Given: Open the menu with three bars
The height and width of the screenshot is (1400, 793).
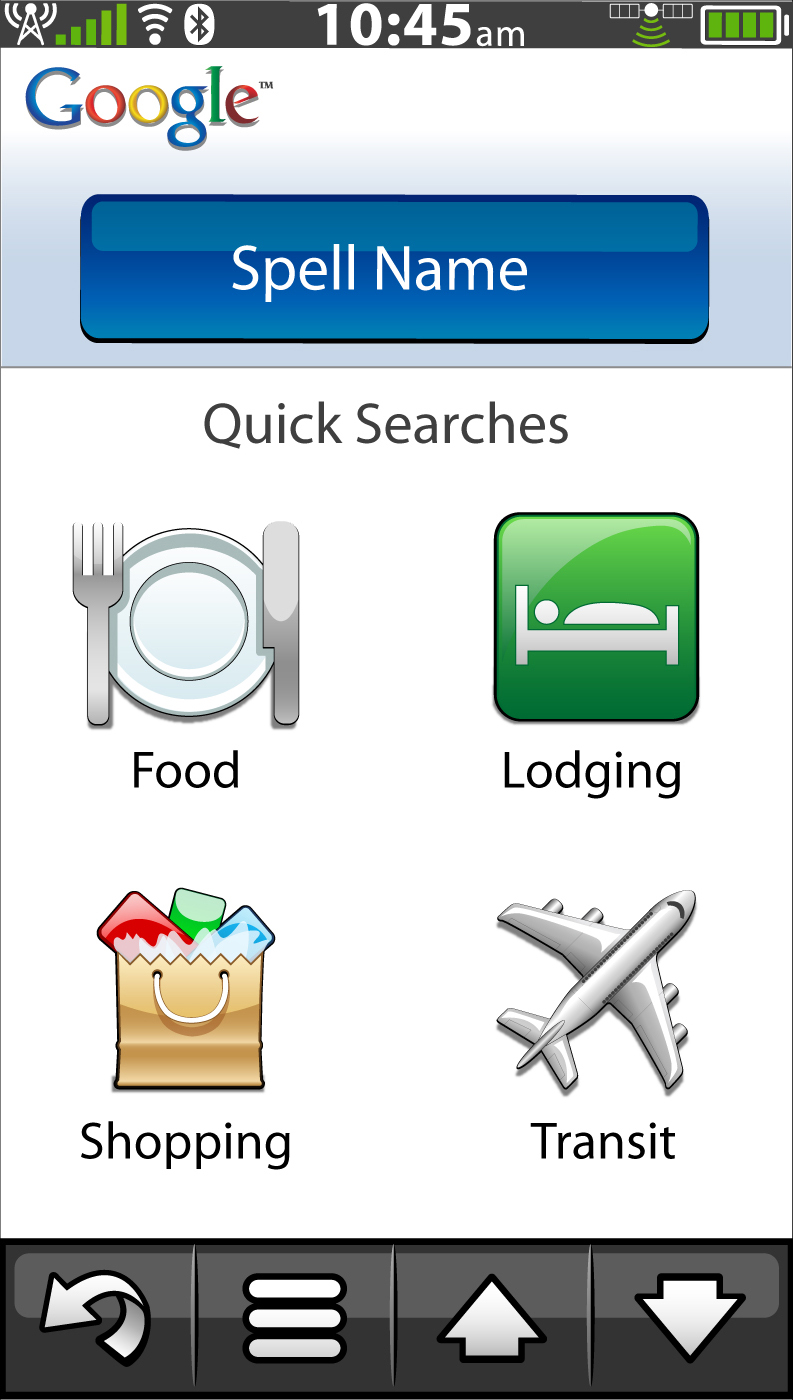Looking at the screenshot, I should pos(295,1317).
